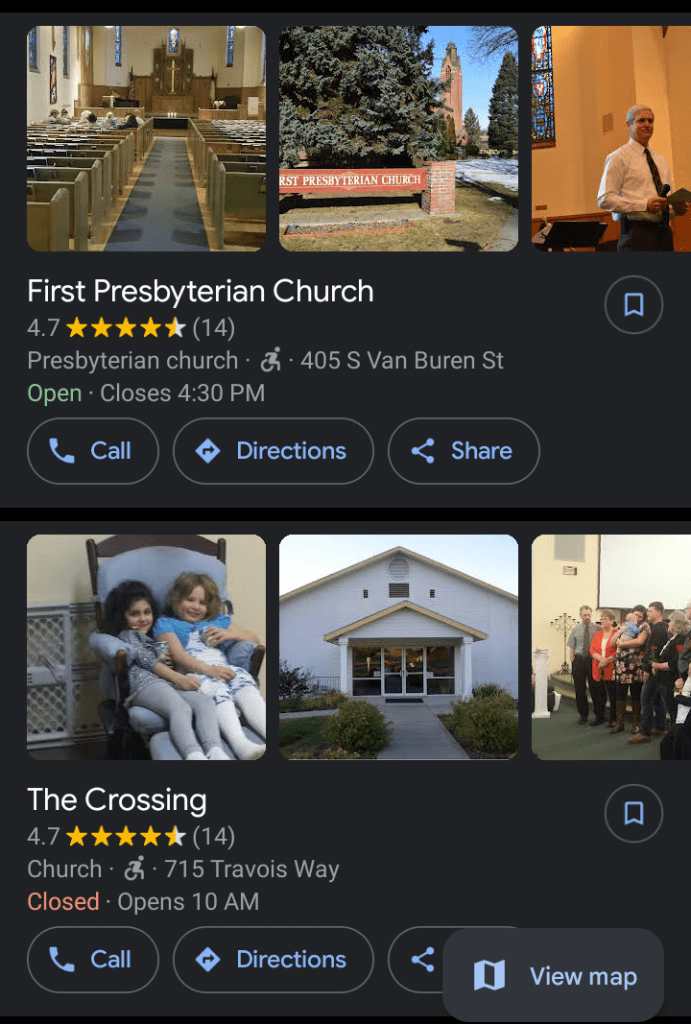691x1024 pixels.
Task: Open the photo of two children in chair
Action: click(x=146, y=647)
